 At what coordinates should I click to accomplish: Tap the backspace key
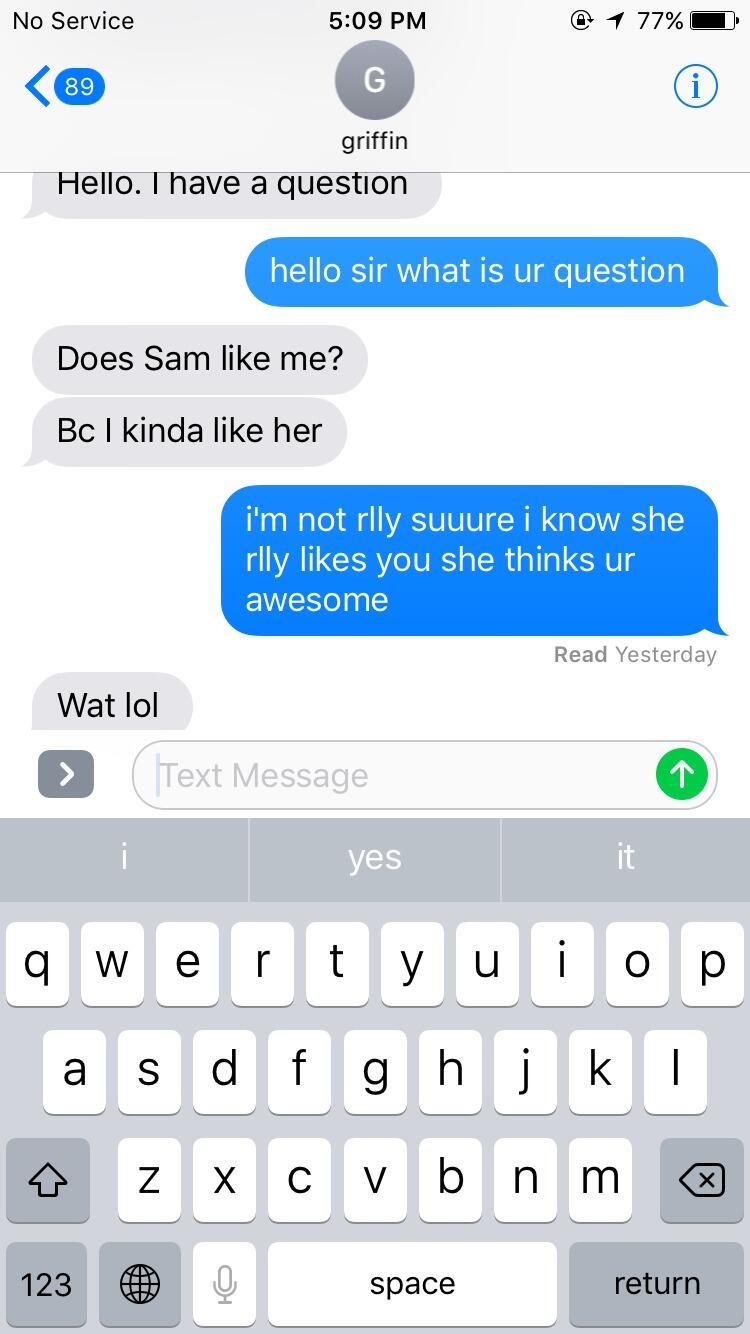pyautogui.click(x=700, y=1180)
